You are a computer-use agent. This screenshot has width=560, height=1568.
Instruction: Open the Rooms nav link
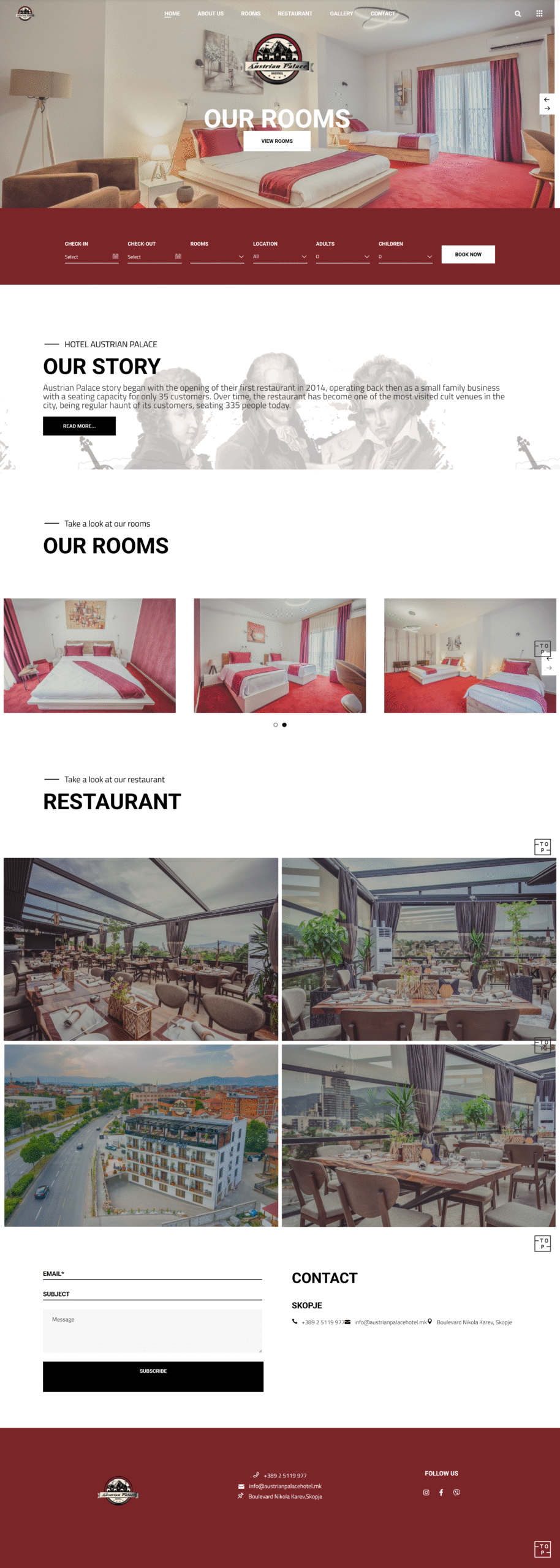[x=251, y=13]
